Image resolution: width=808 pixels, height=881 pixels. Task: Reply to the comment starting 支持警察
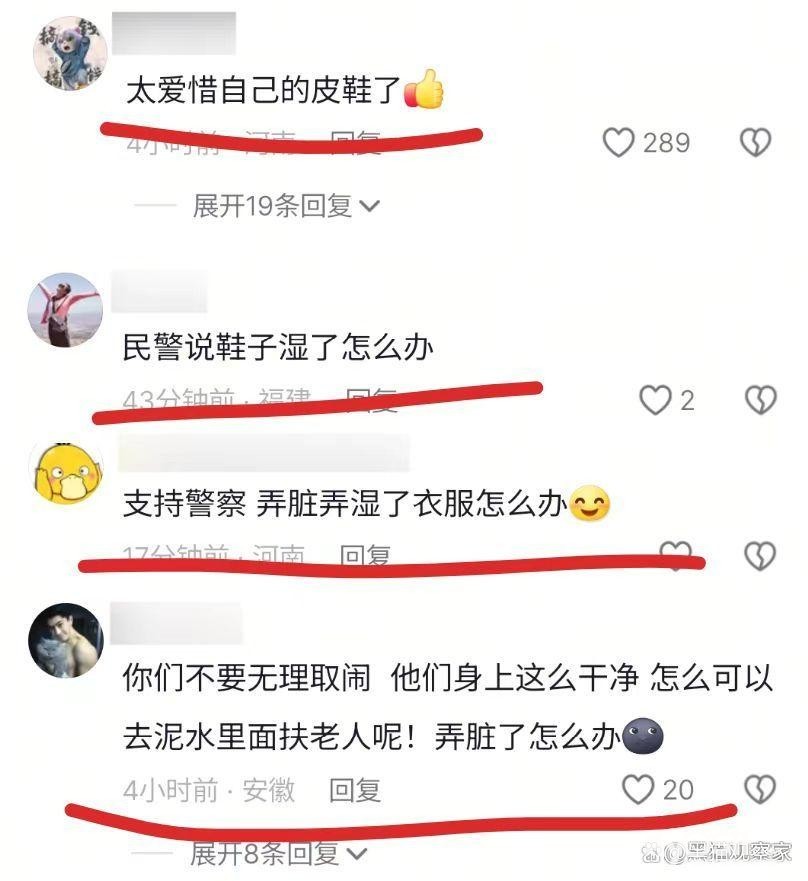(365, 554)
